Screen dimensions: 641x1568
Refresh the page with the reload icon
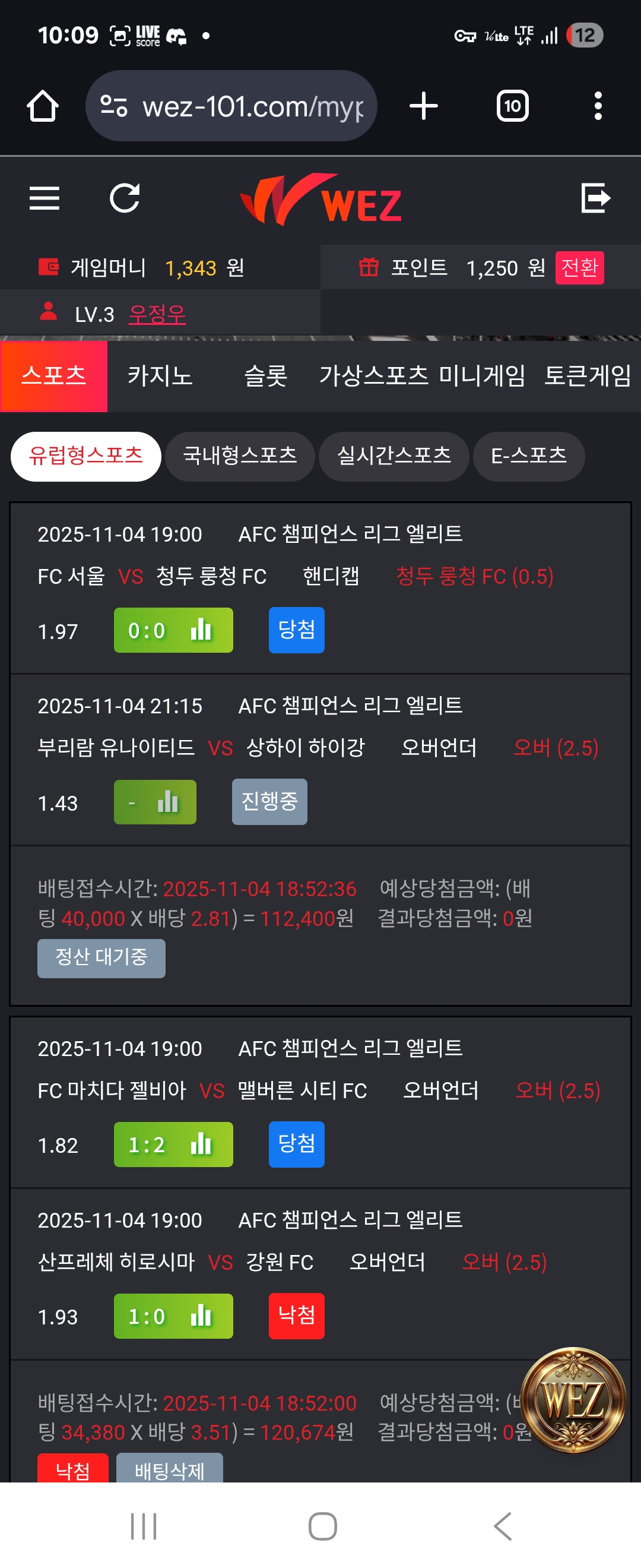(125, 198)
